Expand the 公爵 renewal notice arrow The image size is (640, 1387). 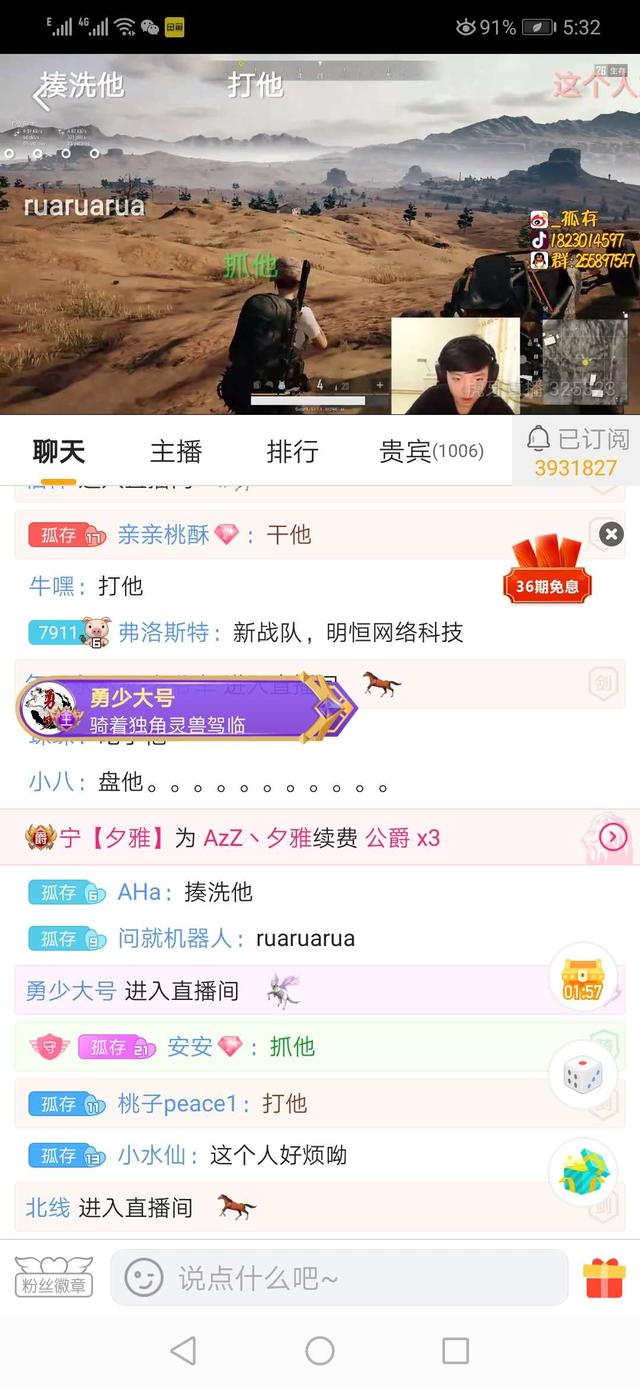(612, 837)
